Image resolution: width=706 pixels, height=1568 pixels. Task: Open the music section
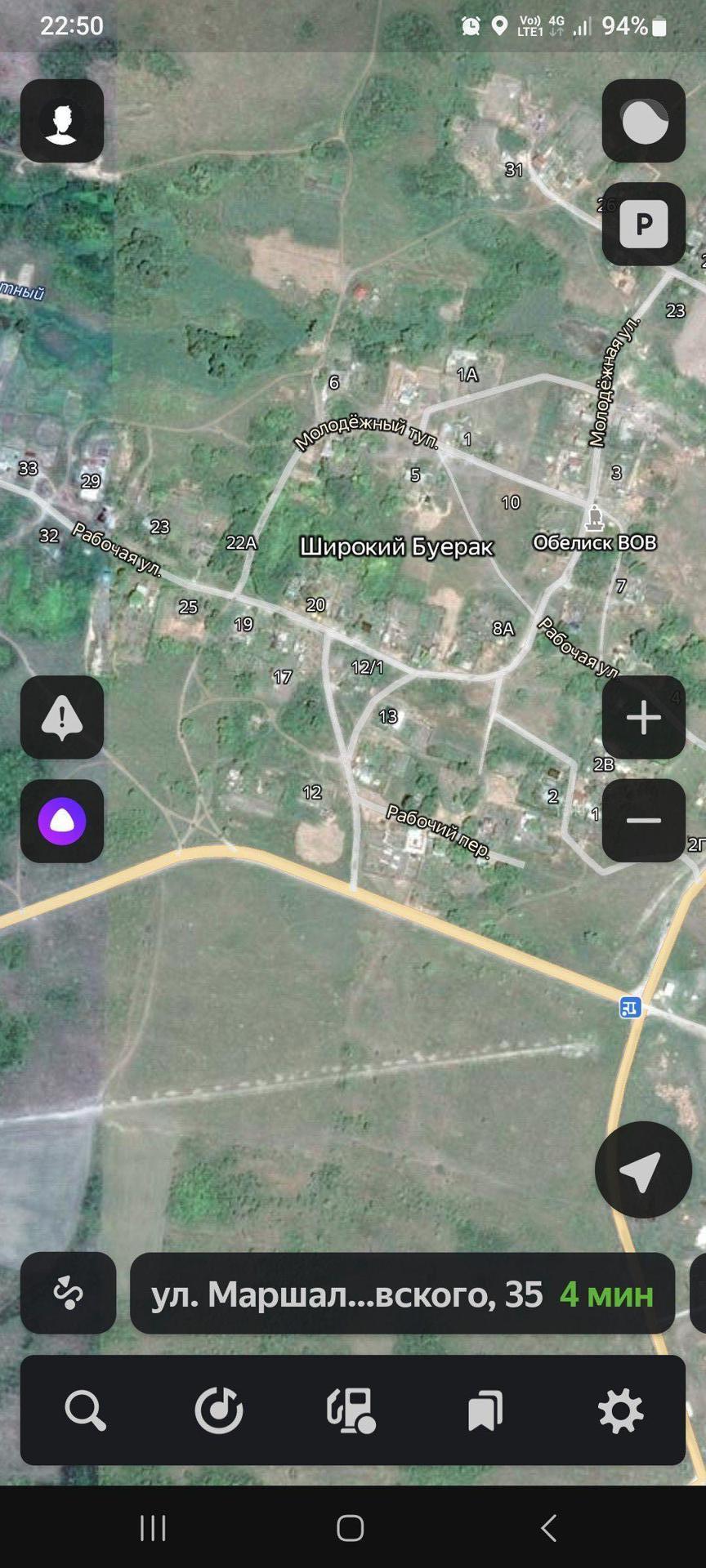218,1410
